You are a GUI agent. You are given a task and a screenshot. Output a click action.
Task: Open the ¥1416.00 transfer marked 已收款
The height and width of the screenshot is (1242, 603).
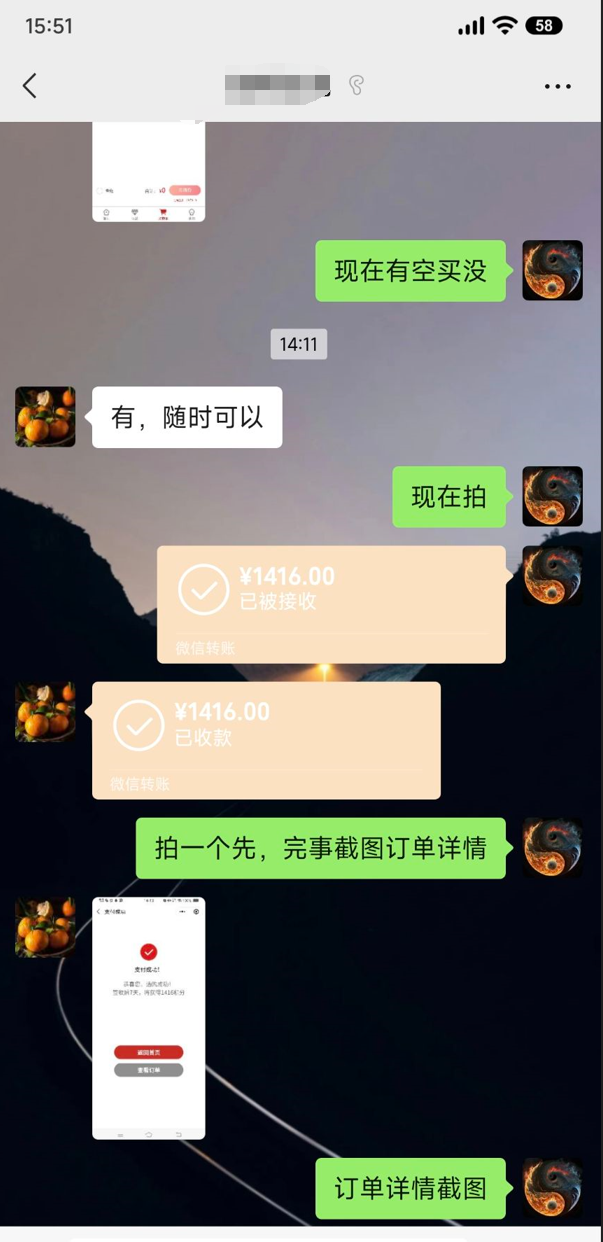266,739
